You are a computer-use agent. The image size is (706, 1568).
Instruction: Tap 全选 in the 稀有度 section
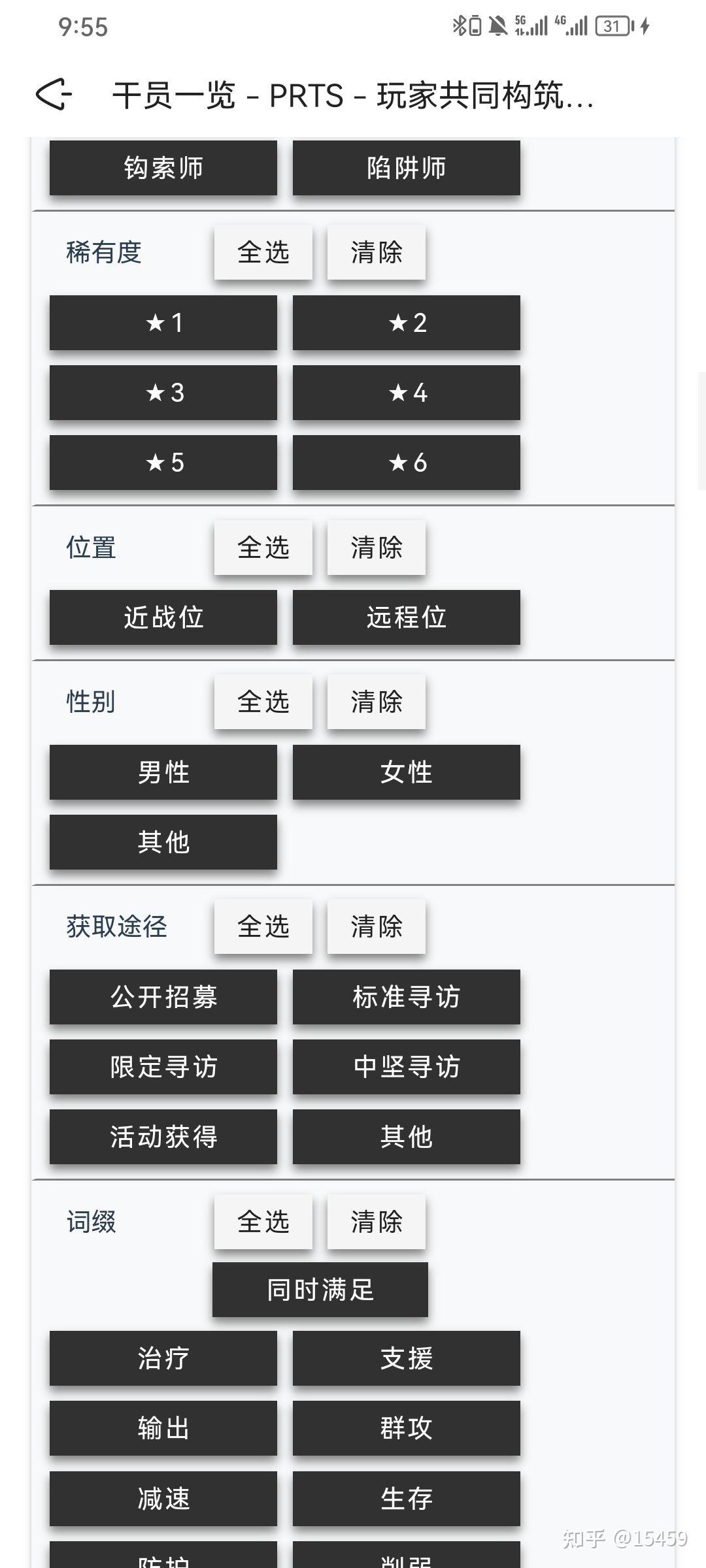pos(263,252)
